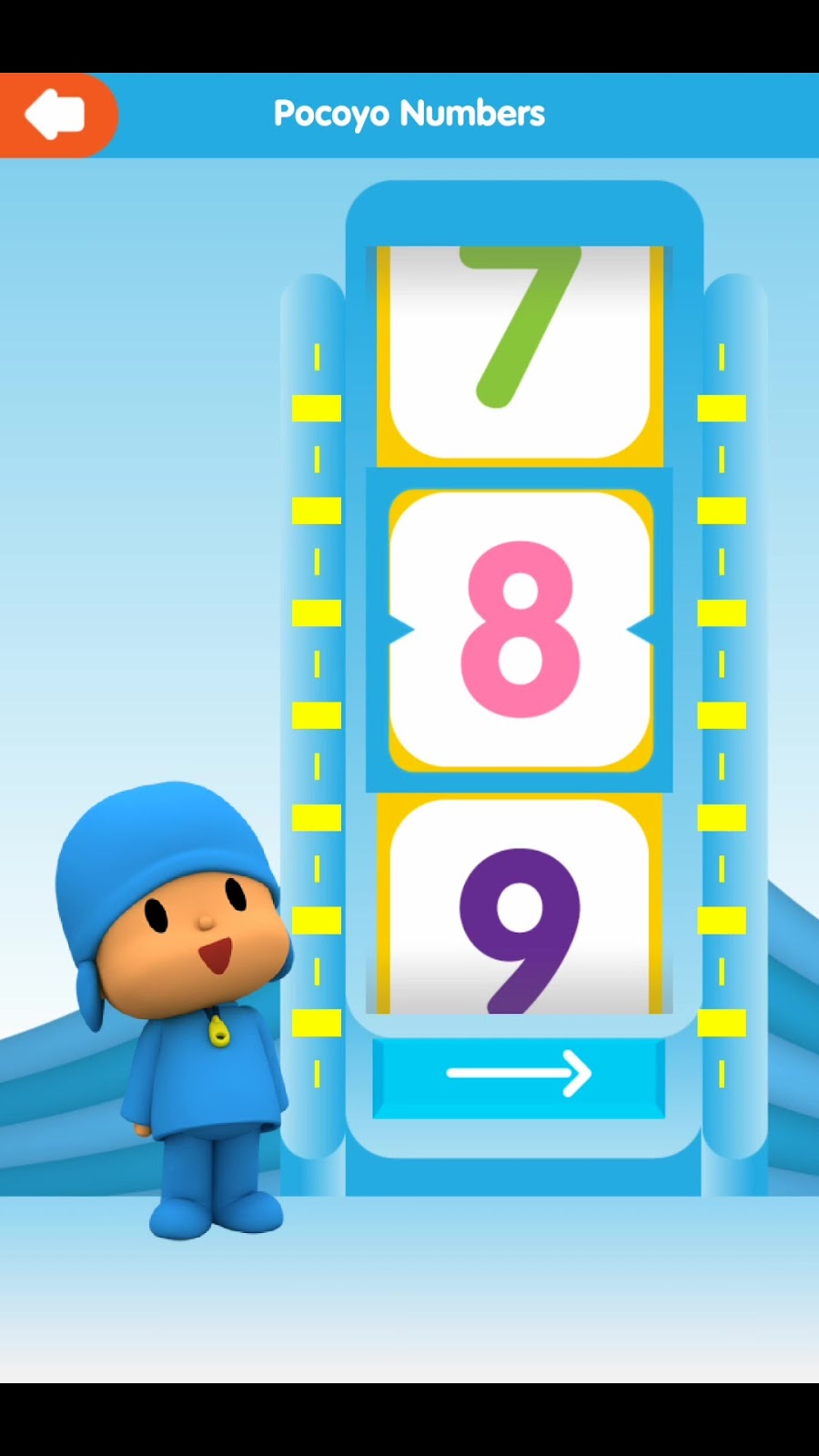819x1456 pixels.
Task: Choose the green number 7 card
Action: tap(520, 350)
